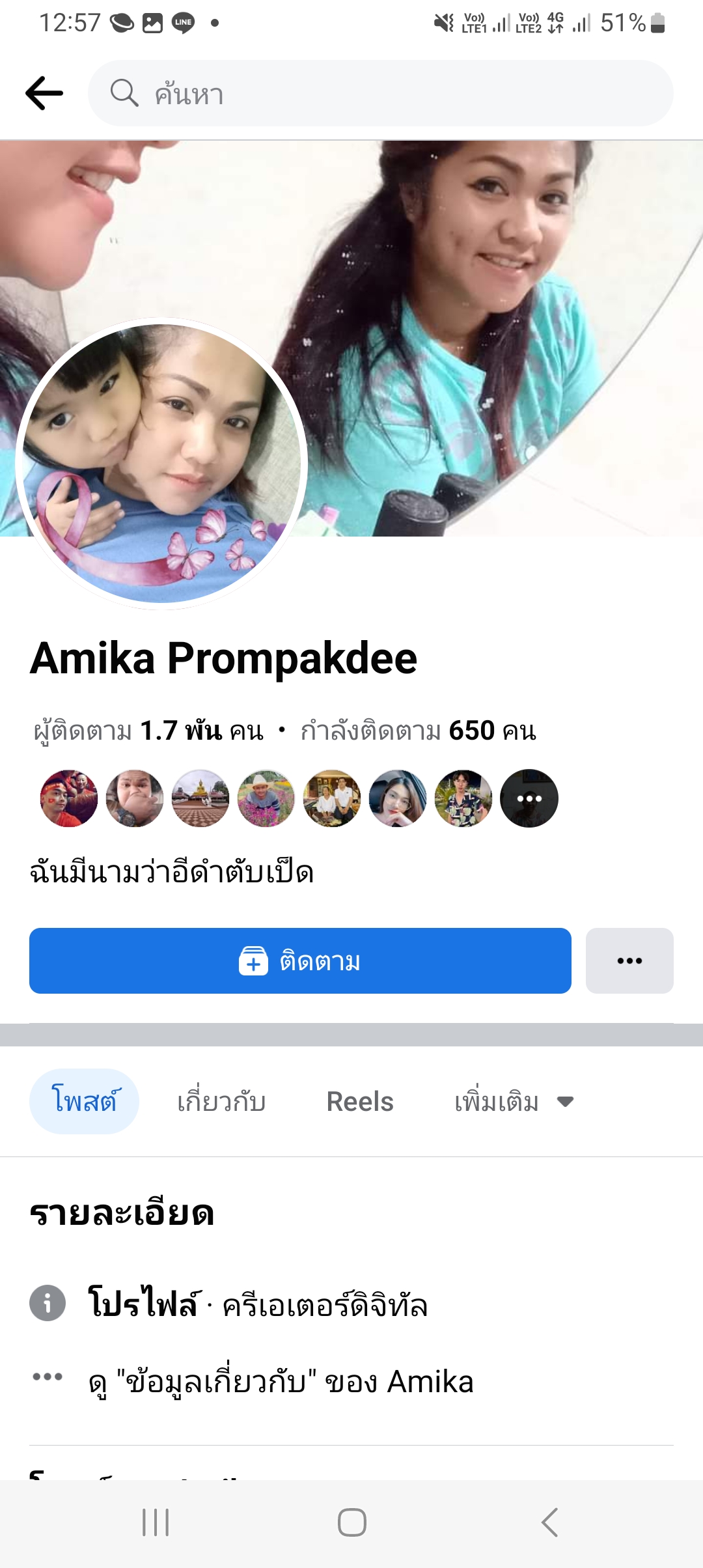Open the ค้นหา search field
This screenshot has width=703, height=1568.
pyautogui.click(x=380, y=93)
